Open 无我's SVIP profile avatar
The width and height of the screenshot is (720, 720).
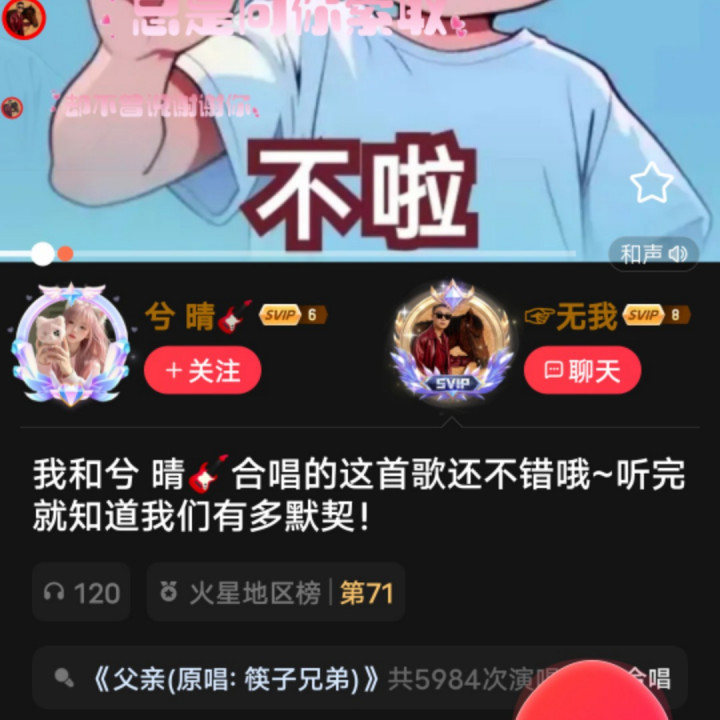pyautogui.click(x=452, y=341)
